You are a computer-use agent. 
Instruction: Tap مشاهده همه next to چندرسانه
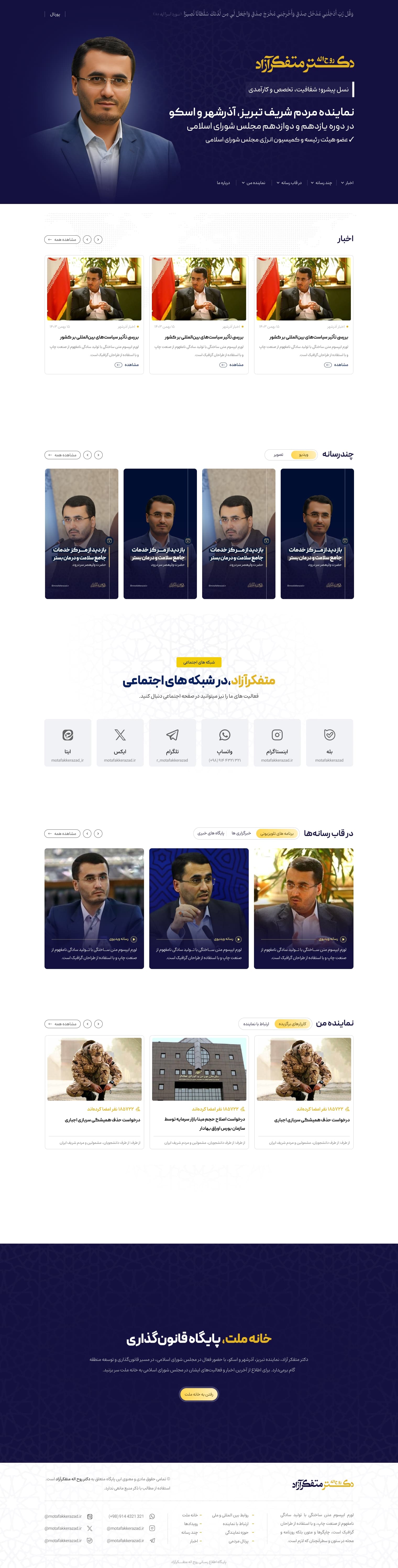(x=62, y=455)
